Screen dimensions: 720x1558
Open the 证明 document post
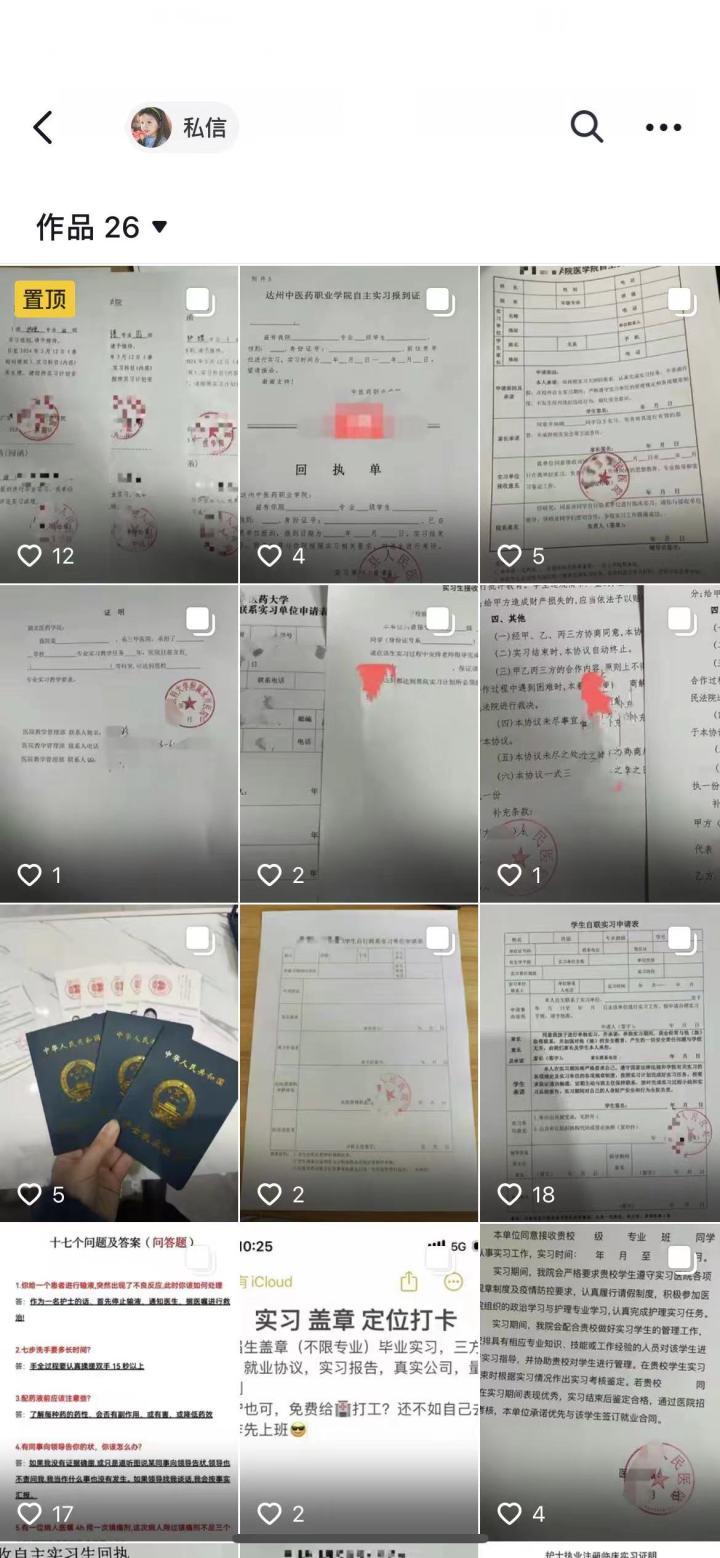(119, 744)
